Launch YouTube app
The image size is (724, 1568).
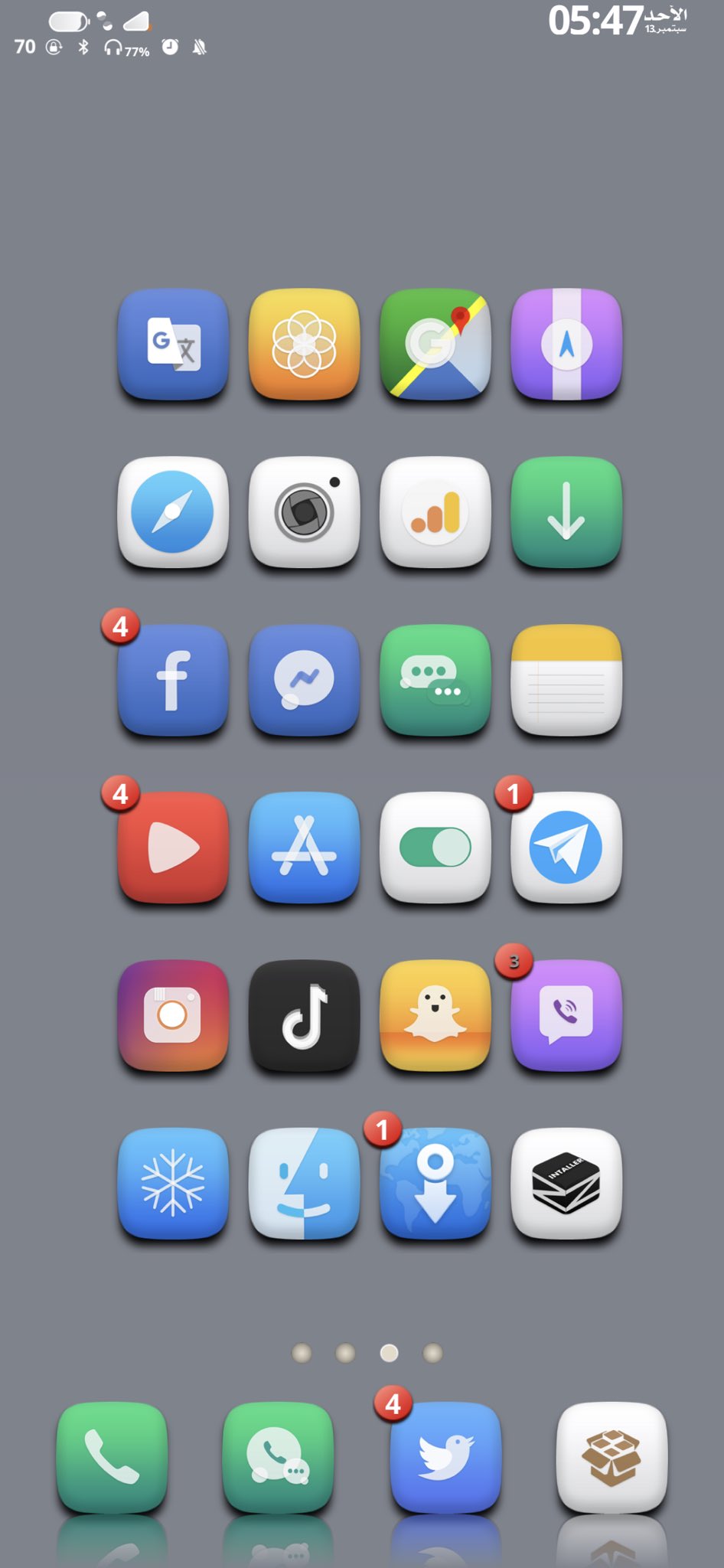(x=173, y=848)
